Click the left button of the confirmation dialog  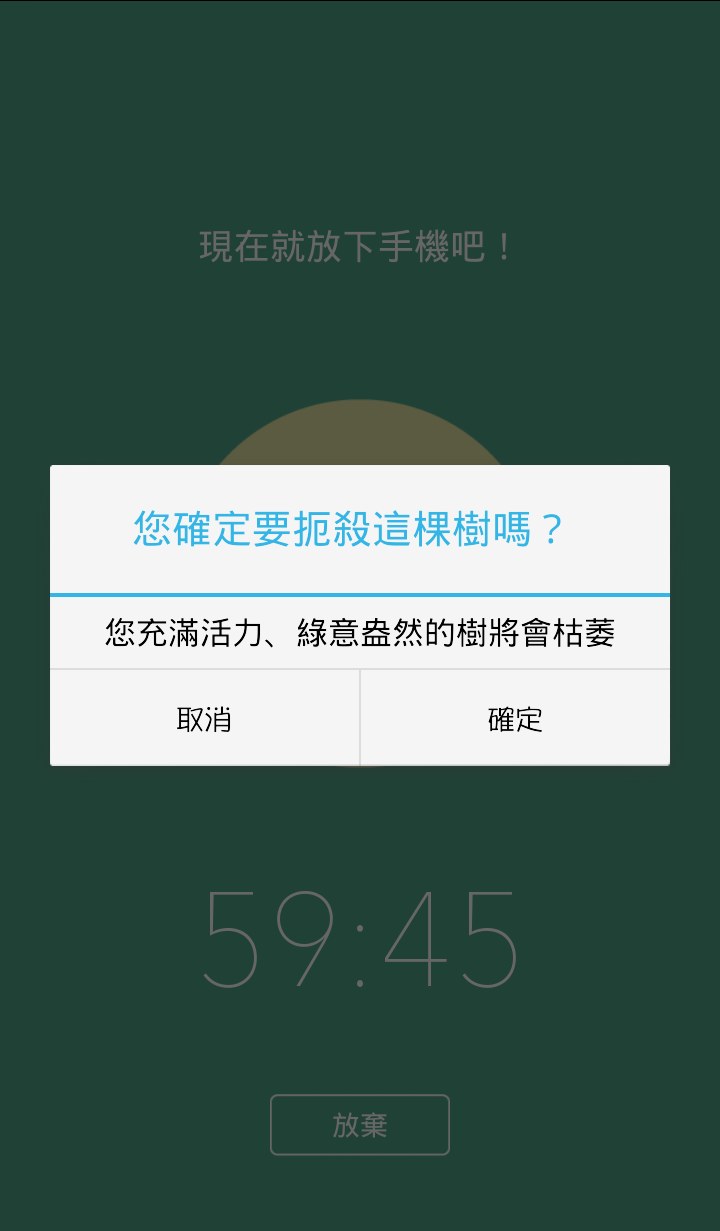point(204,718)
